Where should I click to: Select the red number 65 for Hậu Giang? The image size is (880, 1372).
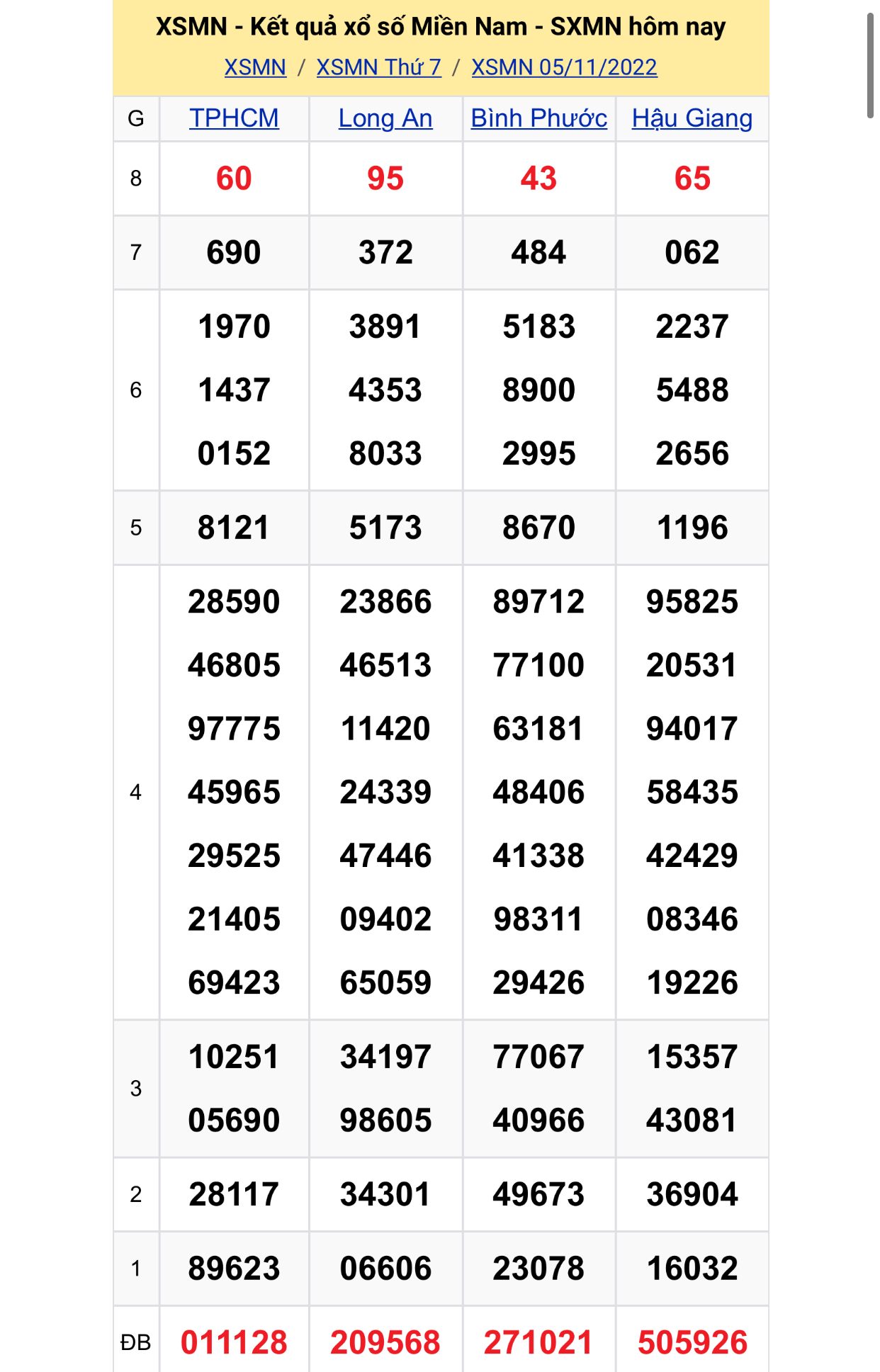click(x=692, y=179)
